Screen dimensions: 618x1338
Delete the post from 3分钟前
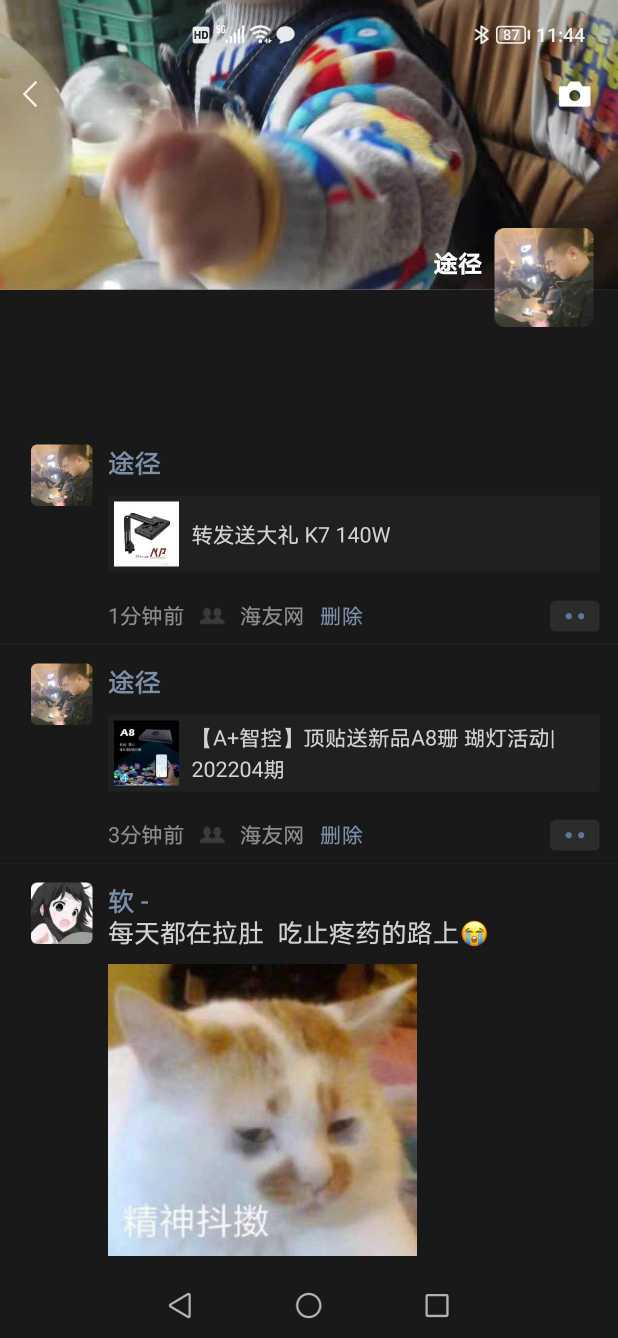coord(341,836)
